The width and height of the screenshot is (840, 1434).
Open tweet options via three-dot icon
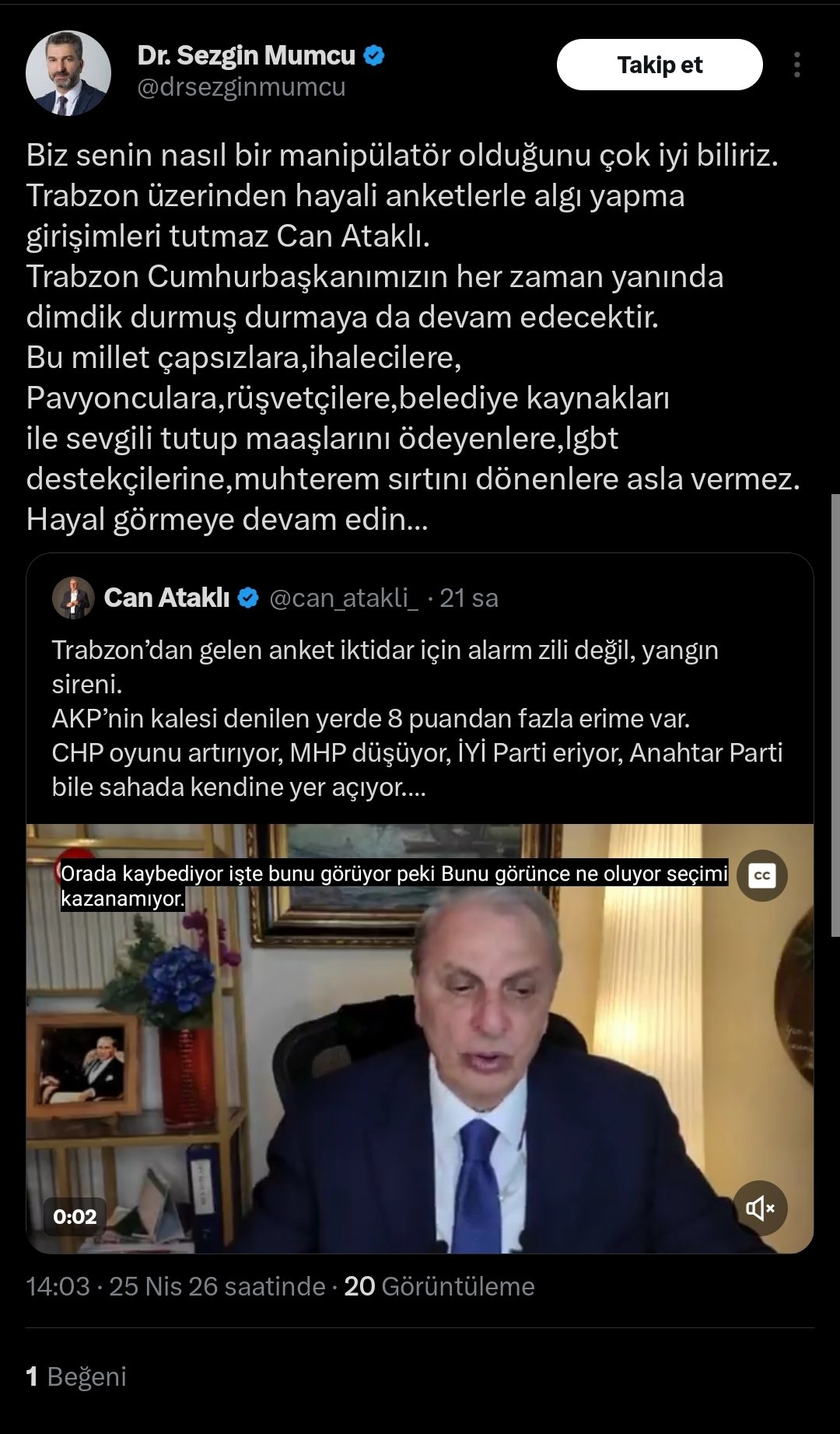click(x=796, y=65)
